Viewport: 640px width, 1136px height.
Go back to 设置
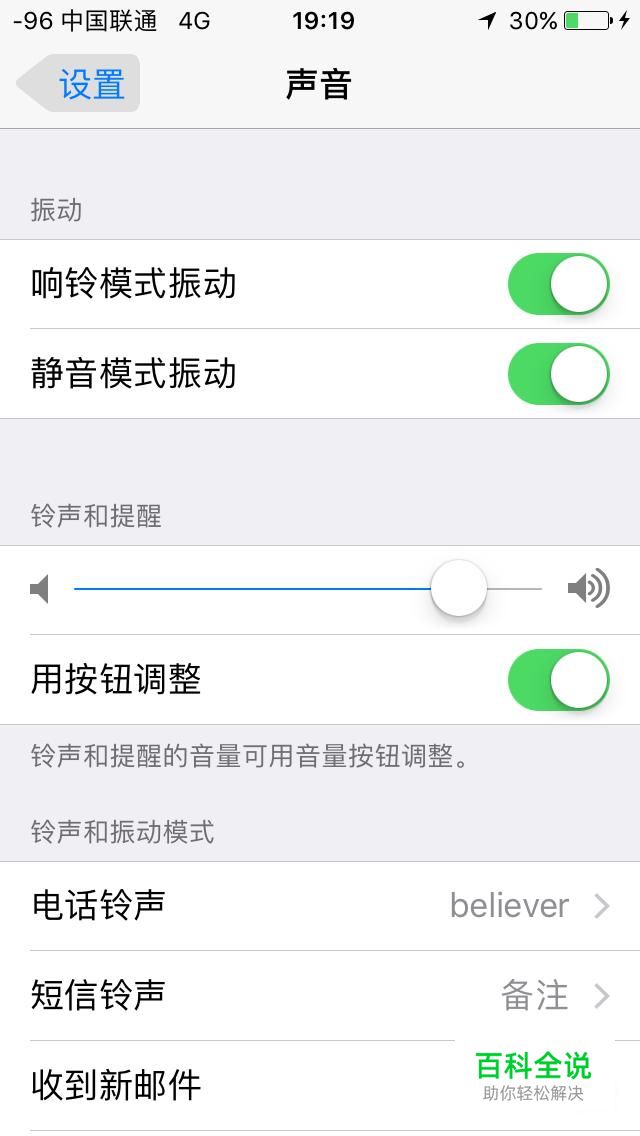(78, 83)
